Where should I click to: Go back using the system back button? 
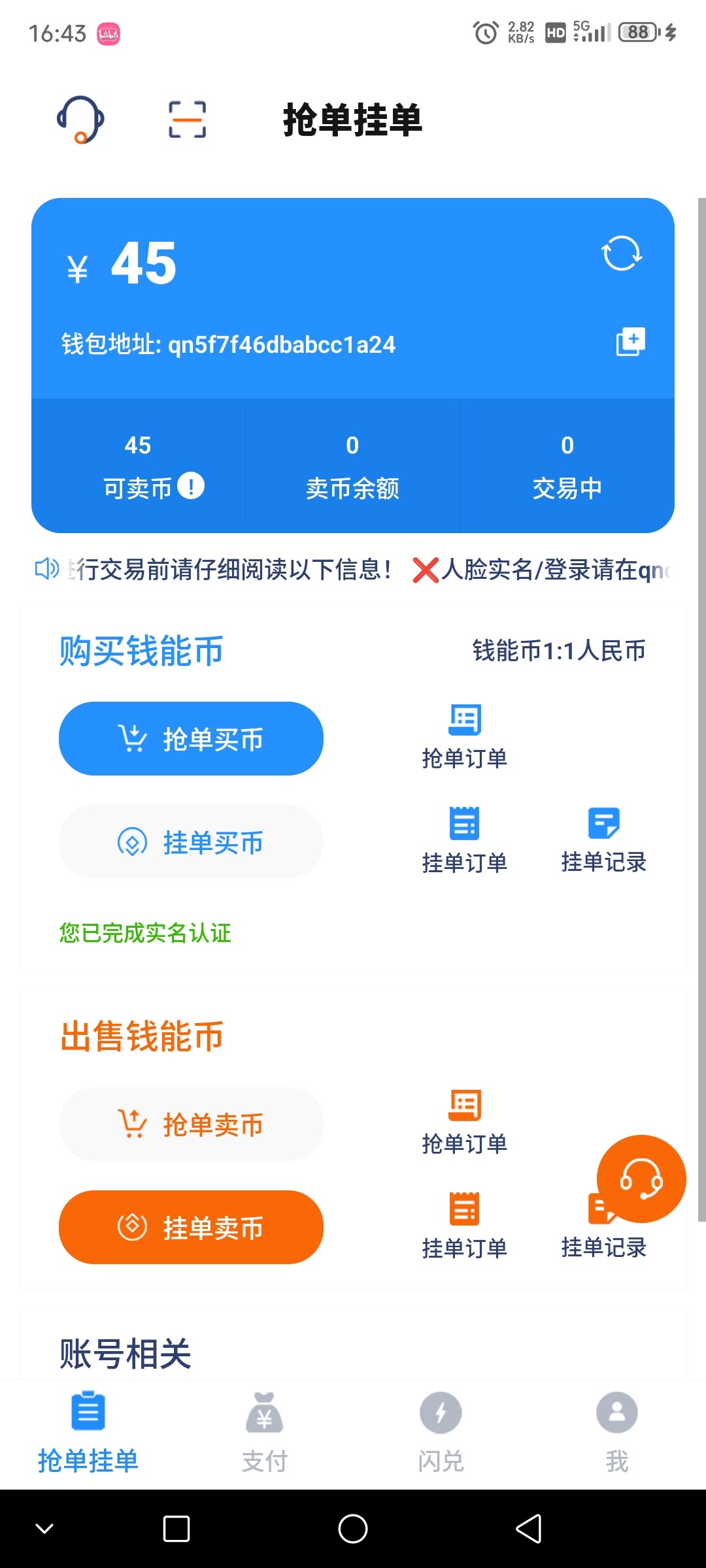click(x=529, y=1529)
